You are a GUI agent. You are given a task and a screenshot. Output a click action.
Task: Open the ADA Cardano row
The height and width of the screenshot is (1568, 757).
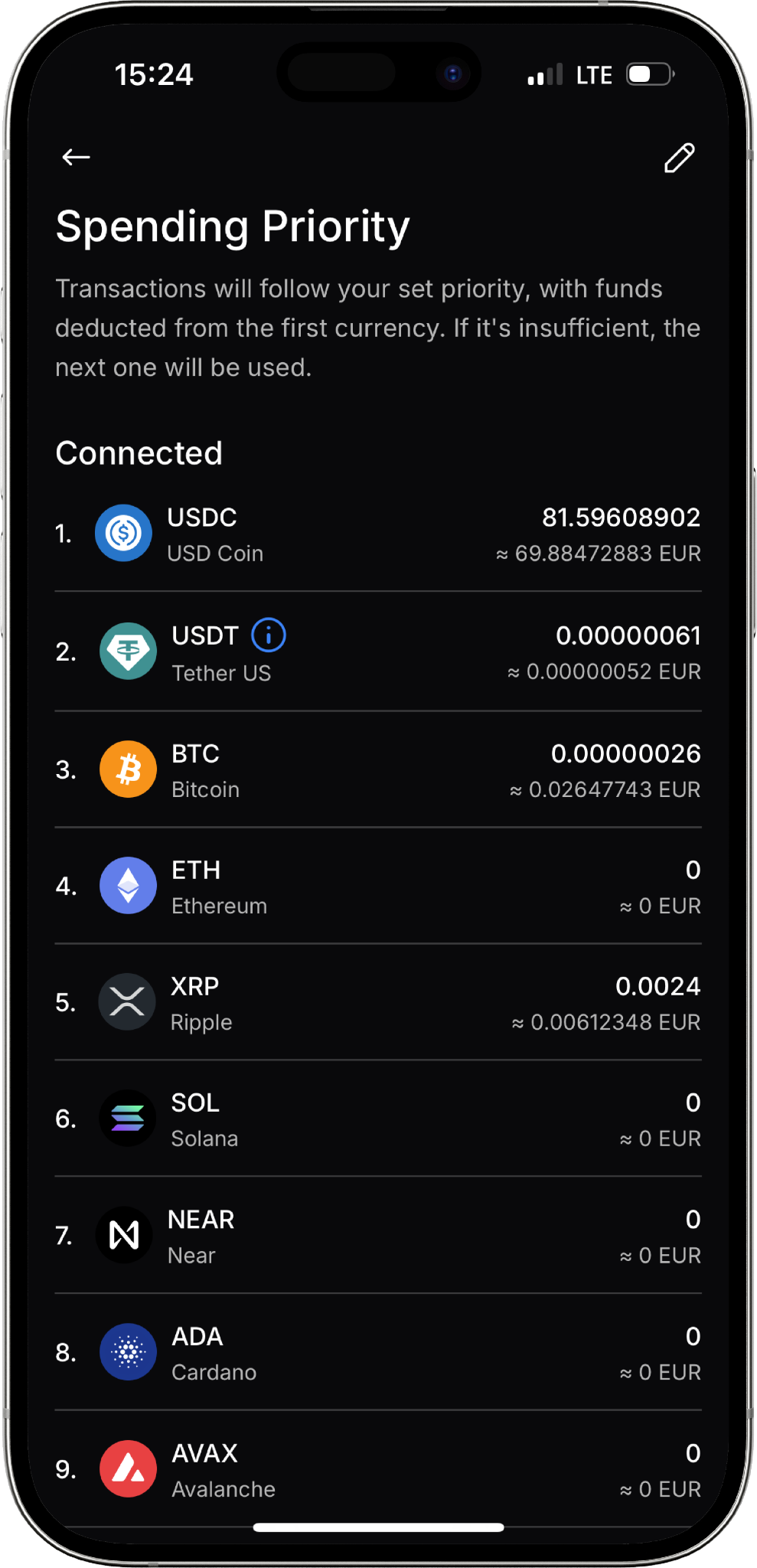[378, 1353]
